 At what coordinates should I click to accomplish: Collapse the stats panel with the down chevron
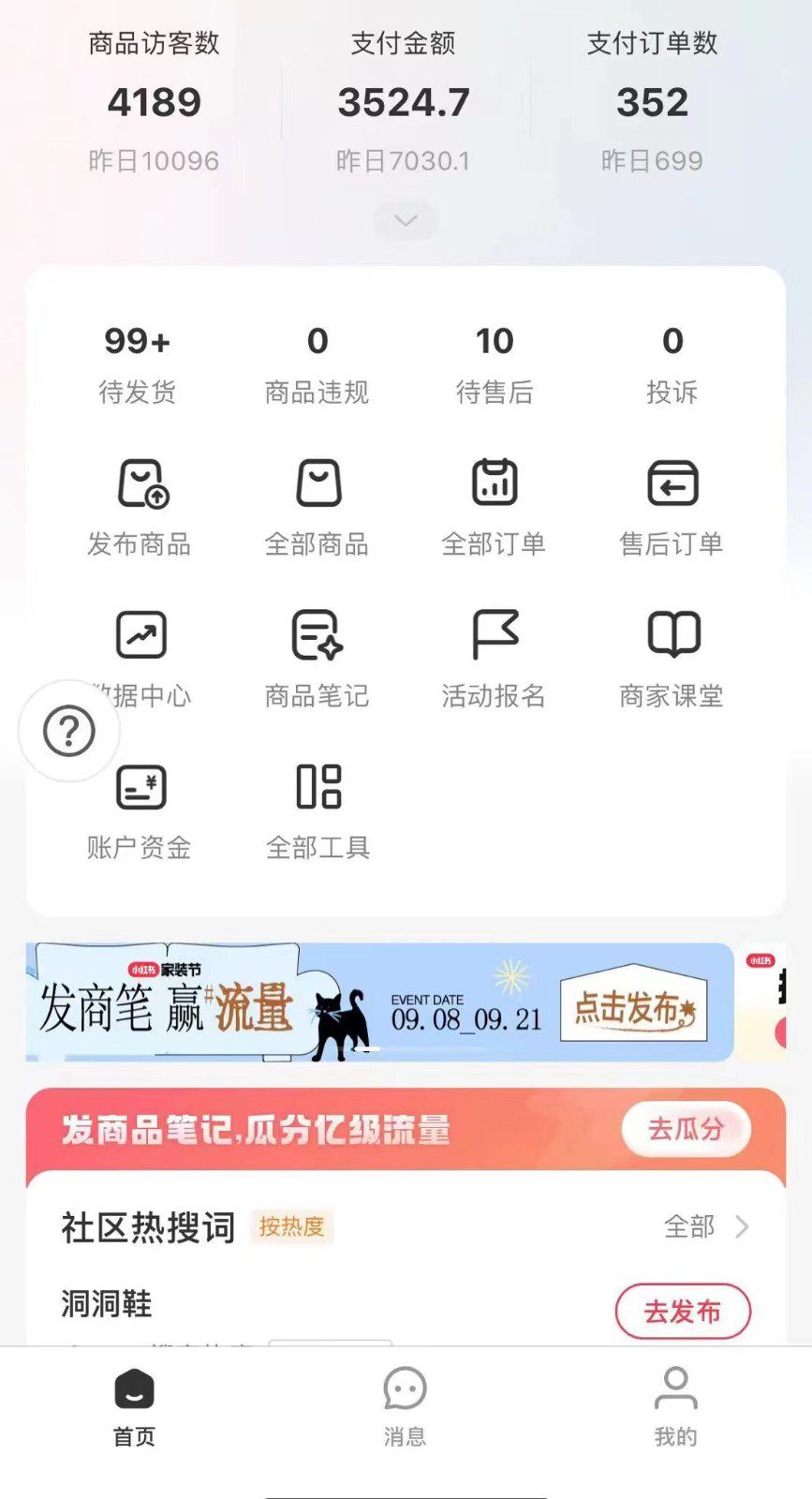[405, 219]
